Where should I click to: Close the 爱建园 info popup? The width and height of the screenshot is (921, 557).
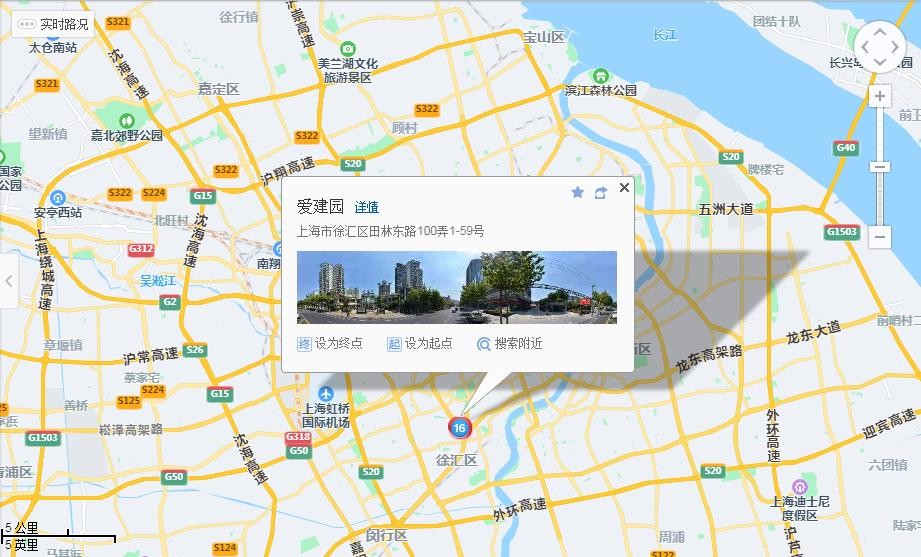pos(624,188)
